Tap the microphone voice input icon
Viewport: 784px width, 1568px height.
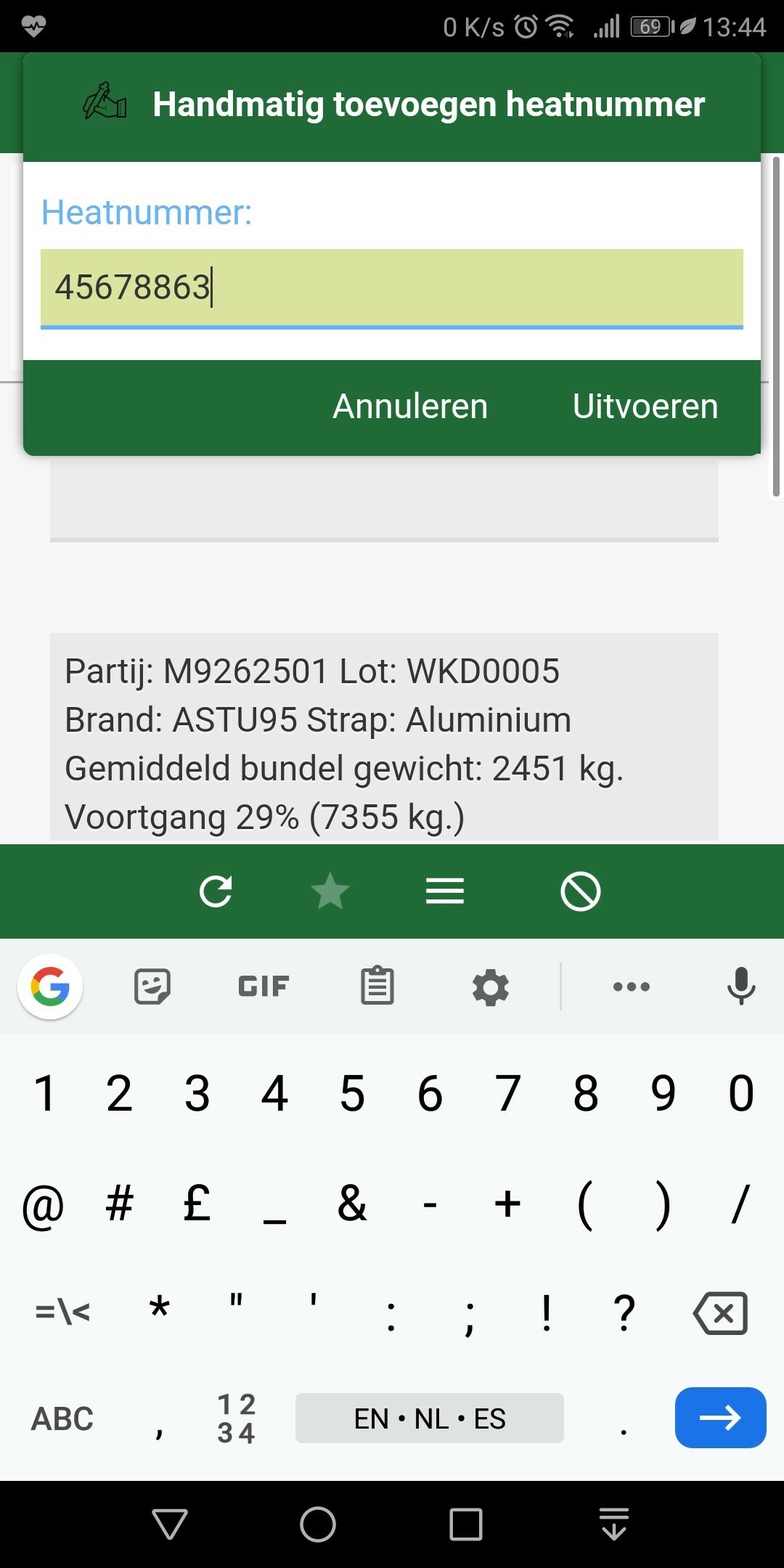(x=741, y=987)
